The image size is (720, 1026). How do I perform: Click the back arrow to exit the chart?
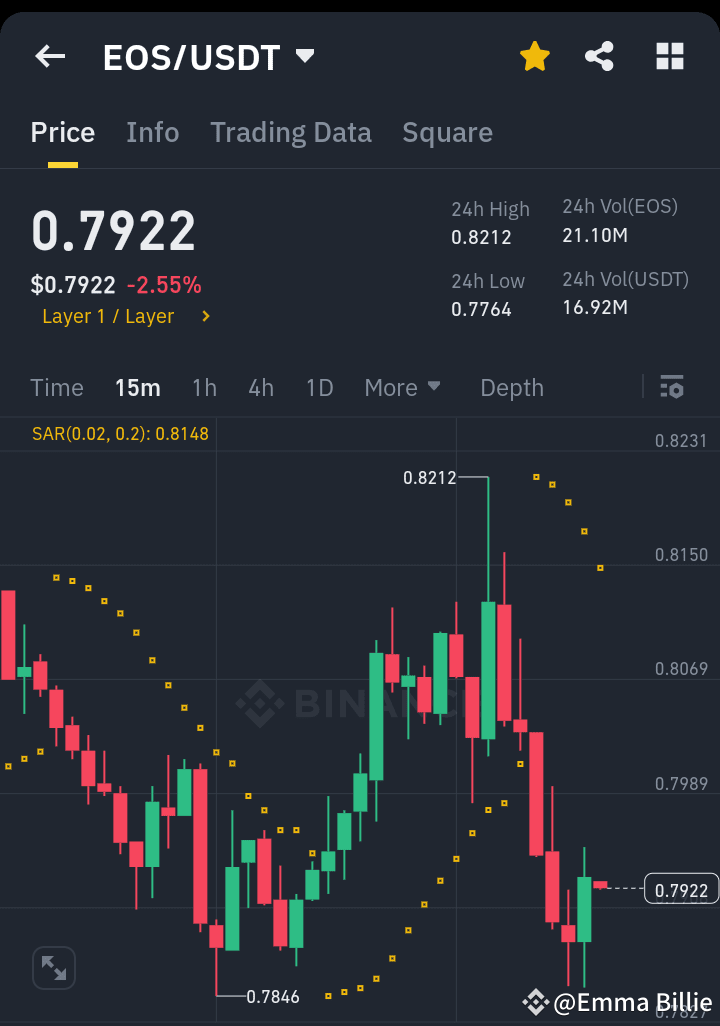48,56
